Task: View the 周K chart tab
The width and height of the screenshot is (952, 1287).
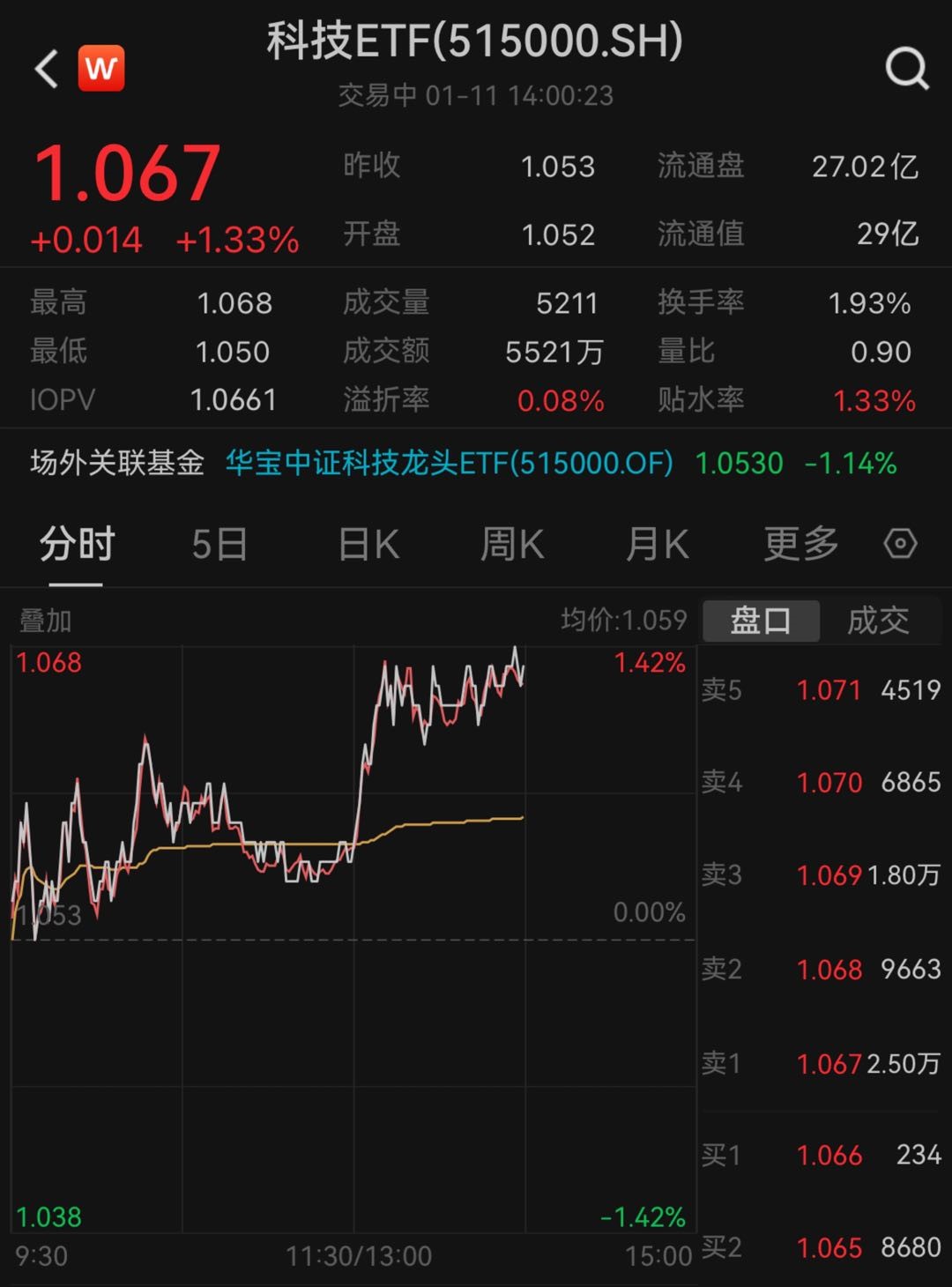Action: [512, 544]
